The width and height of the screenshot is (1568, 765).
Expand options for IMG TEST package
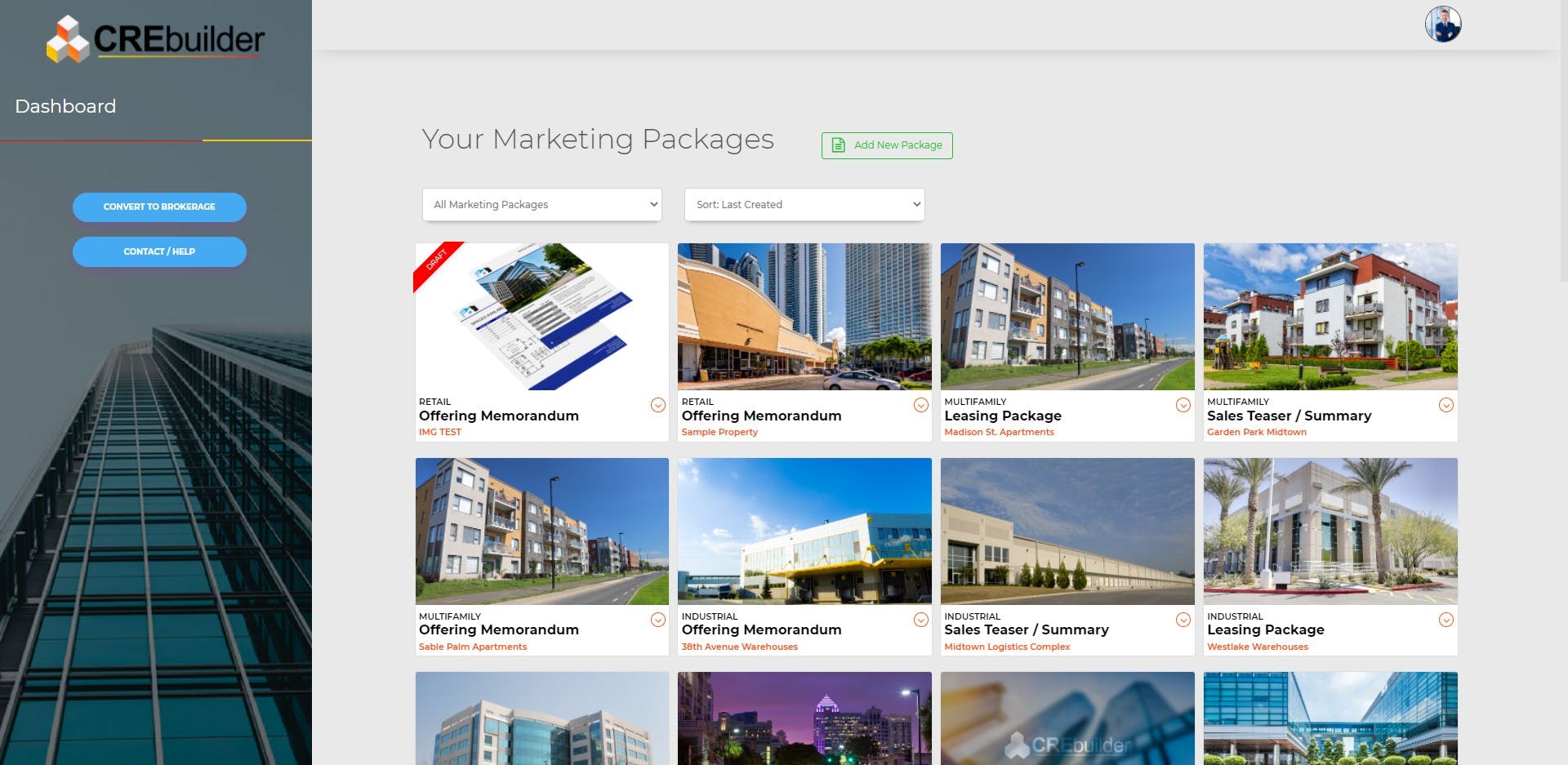(658, 405)
